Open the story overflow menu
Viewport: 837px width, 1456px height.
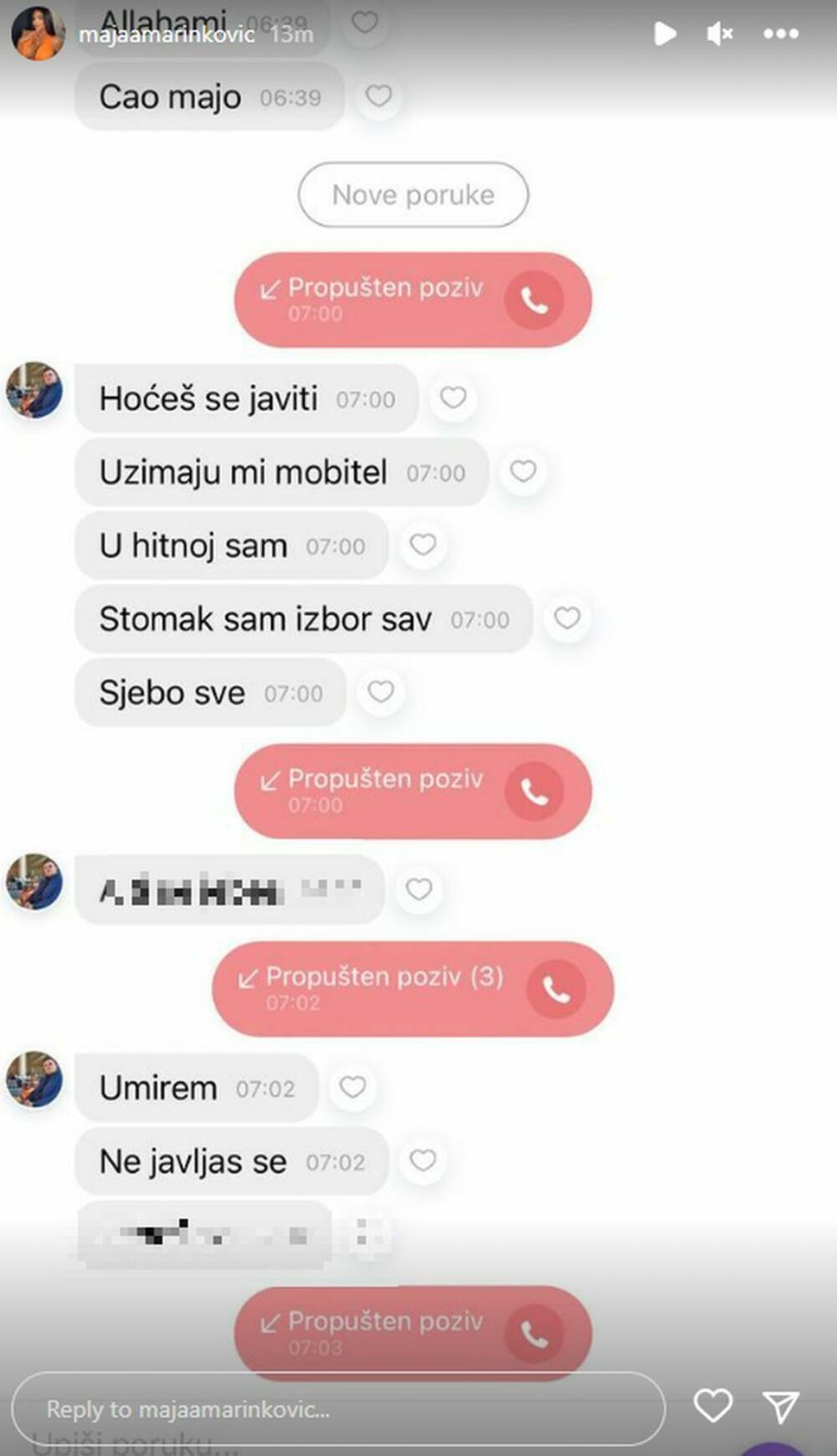click(x=780, y=33)
